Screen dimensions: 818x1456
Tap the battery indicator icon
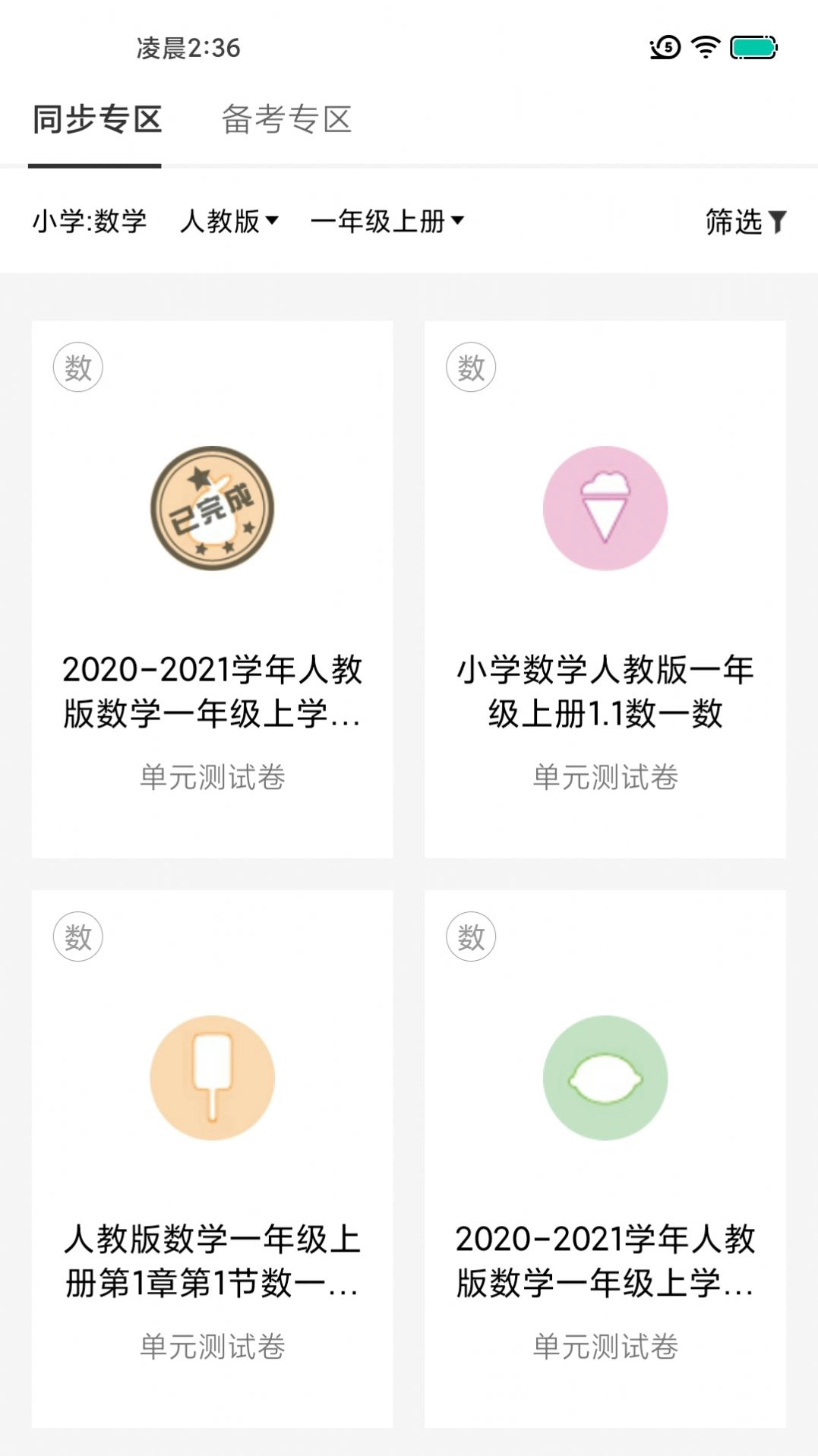pyautogui.click(x=750, y=48)
